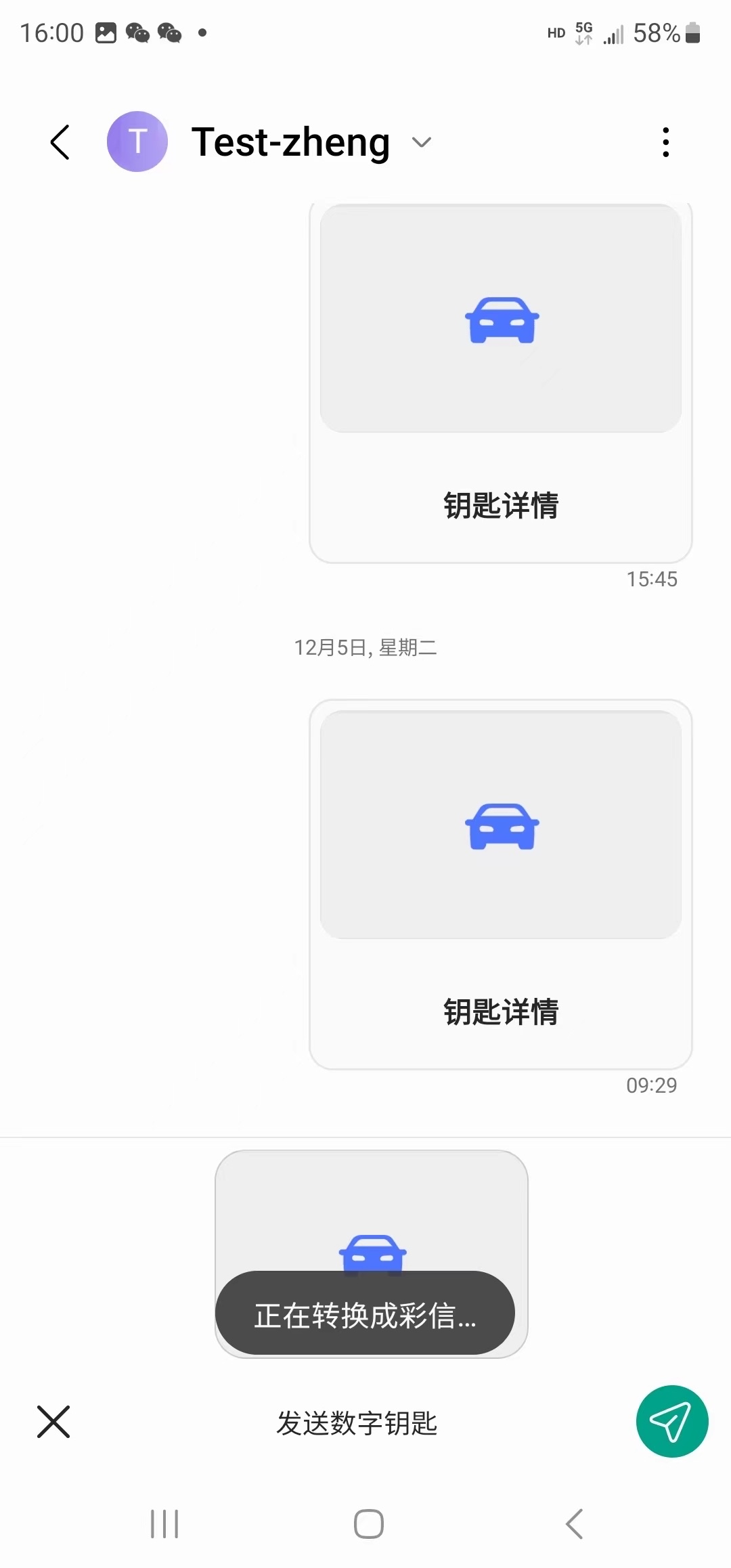Expand conversation details via the down arrow
731x1568 pixels.
point(421,143)
